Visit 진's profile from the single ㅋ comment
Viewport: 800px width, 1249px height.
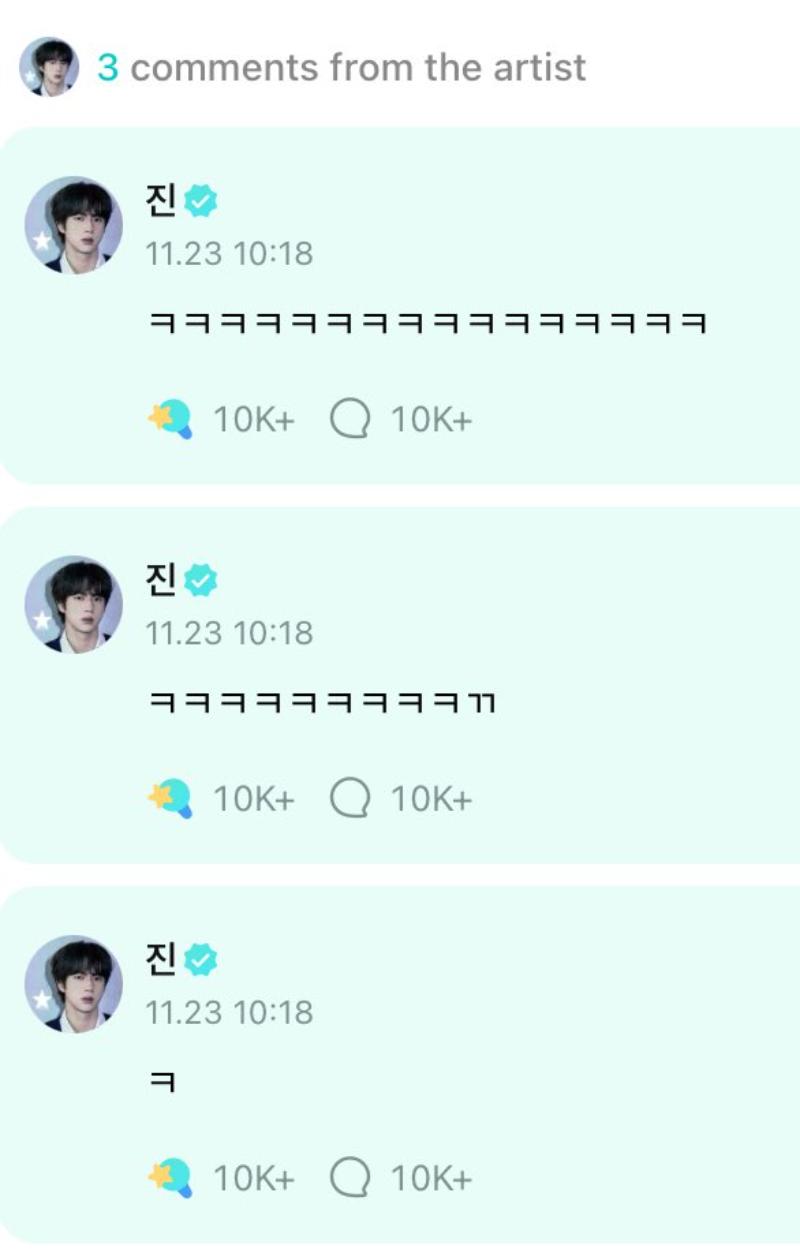pos(73,984)
